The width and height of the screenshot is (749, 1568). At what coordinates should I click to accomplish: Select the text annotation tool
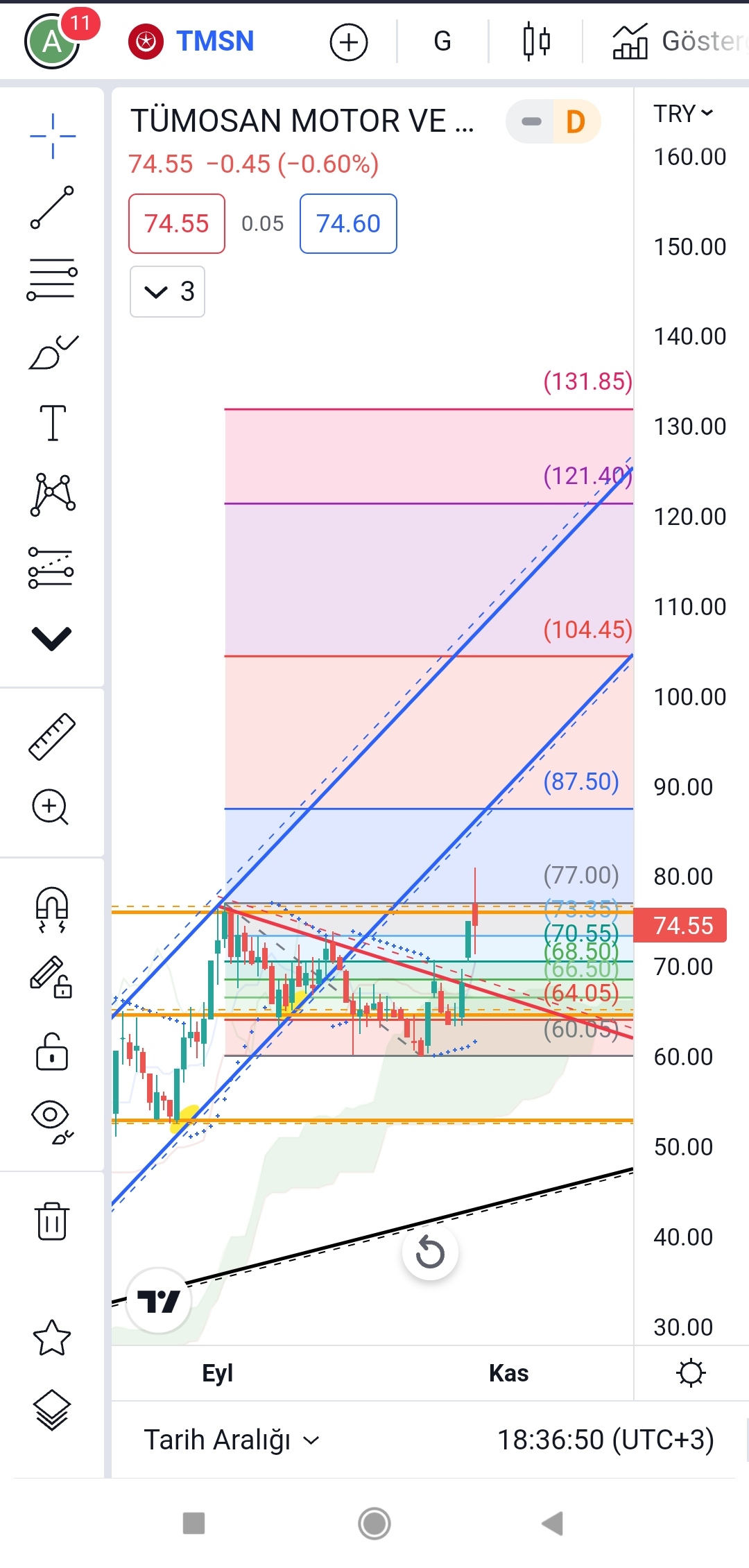pyautogui.click(x=53, y=423)
